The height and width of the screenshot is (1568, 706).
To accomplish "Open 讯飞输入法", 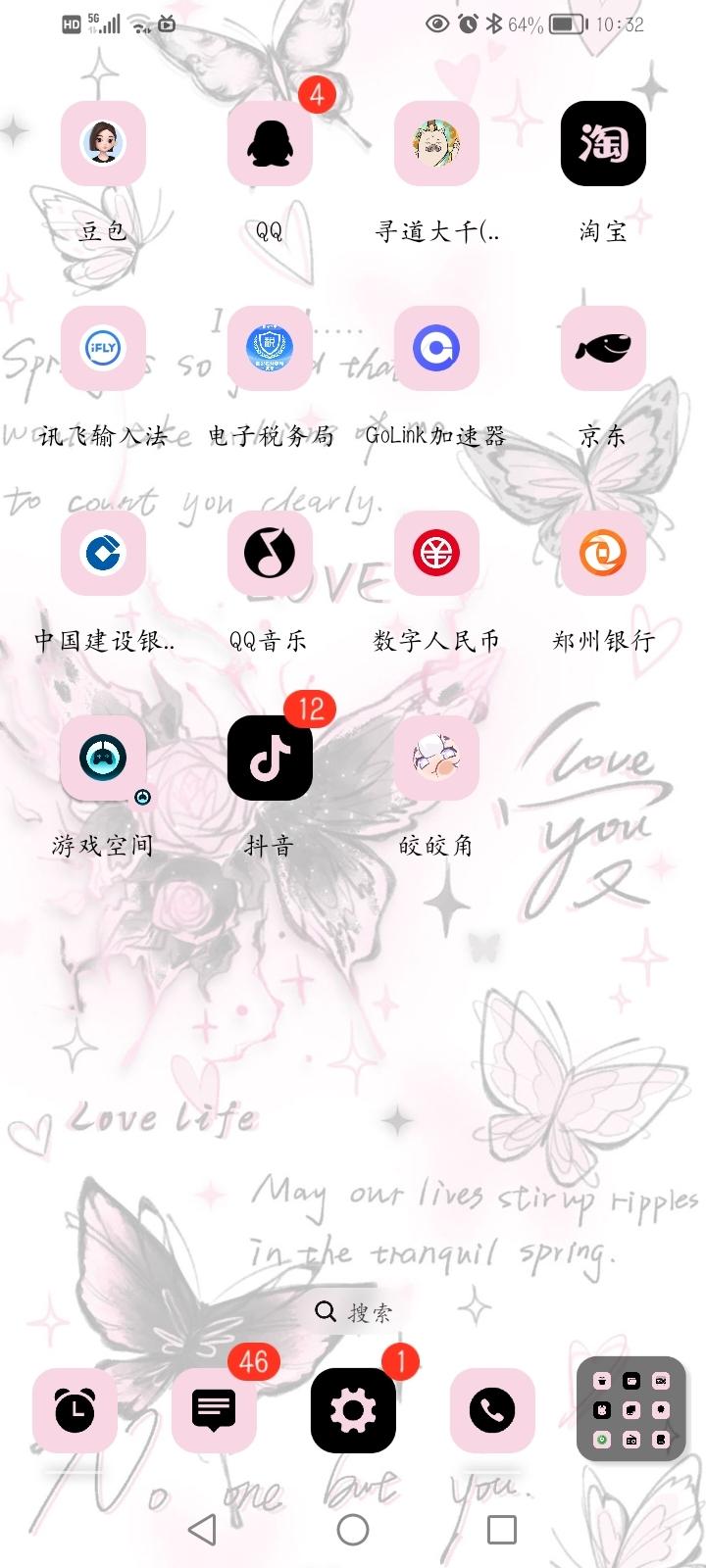I will click(103, 349).
